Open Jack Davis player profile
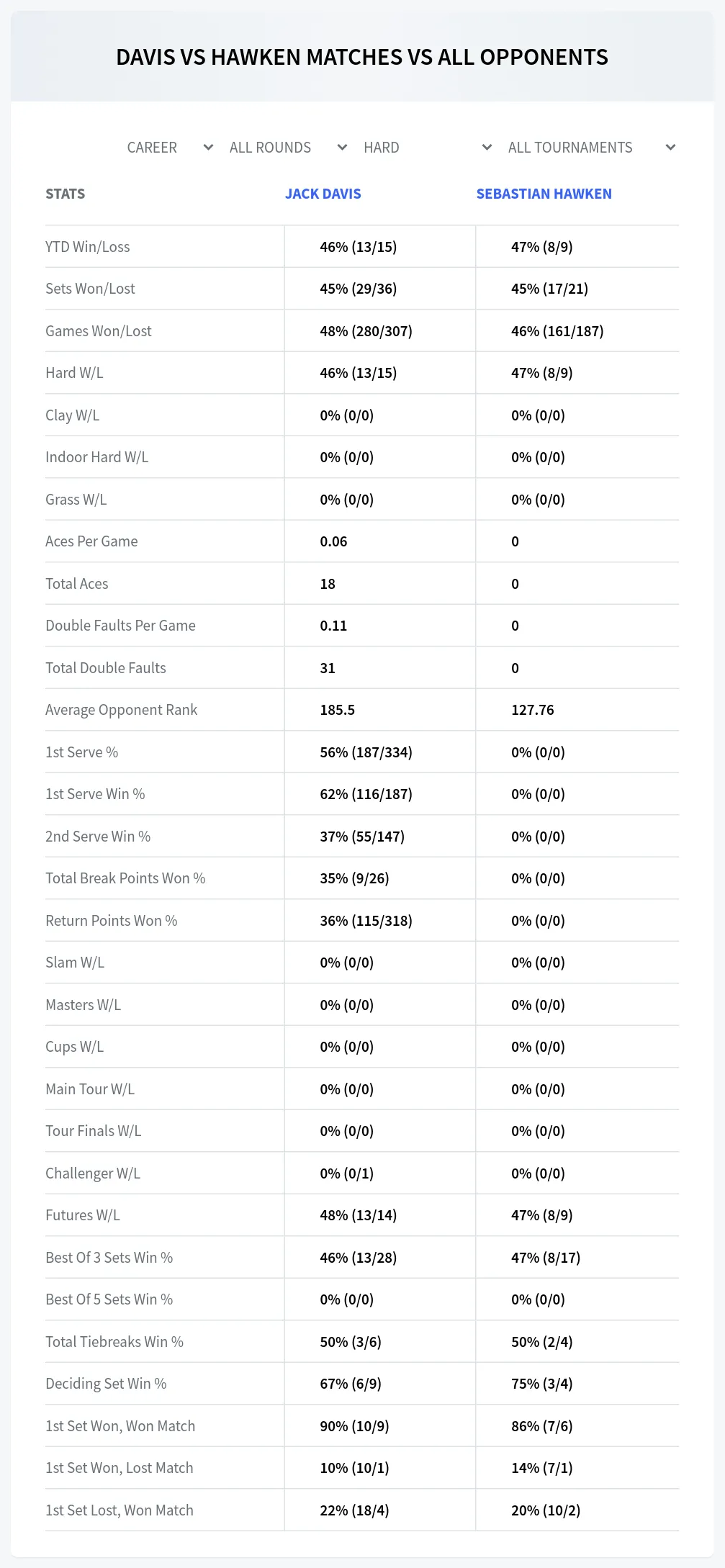Screen dimensions: 725x1568 [x=323, y=194]
